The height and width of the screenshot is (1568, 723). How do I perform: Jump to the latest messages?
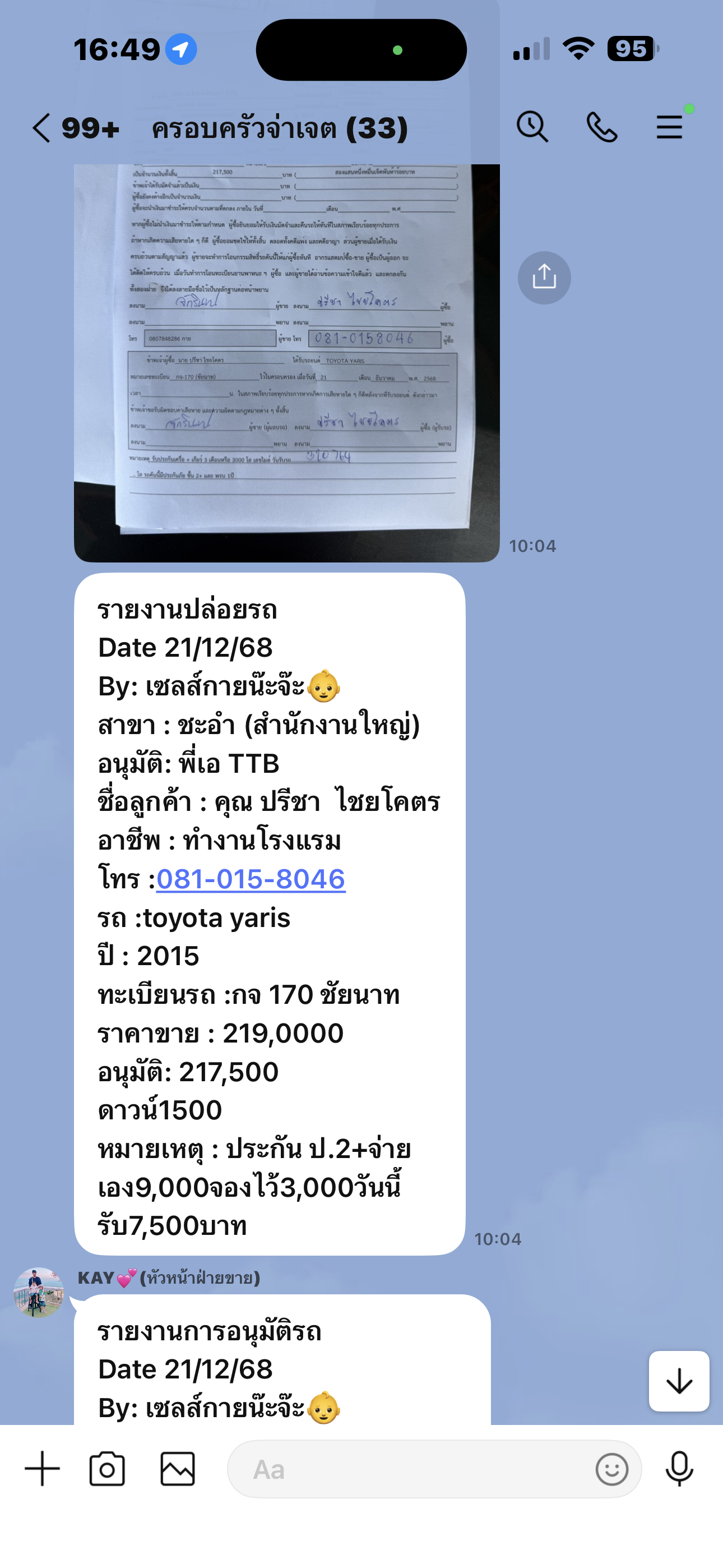[x=679, y=1381]
